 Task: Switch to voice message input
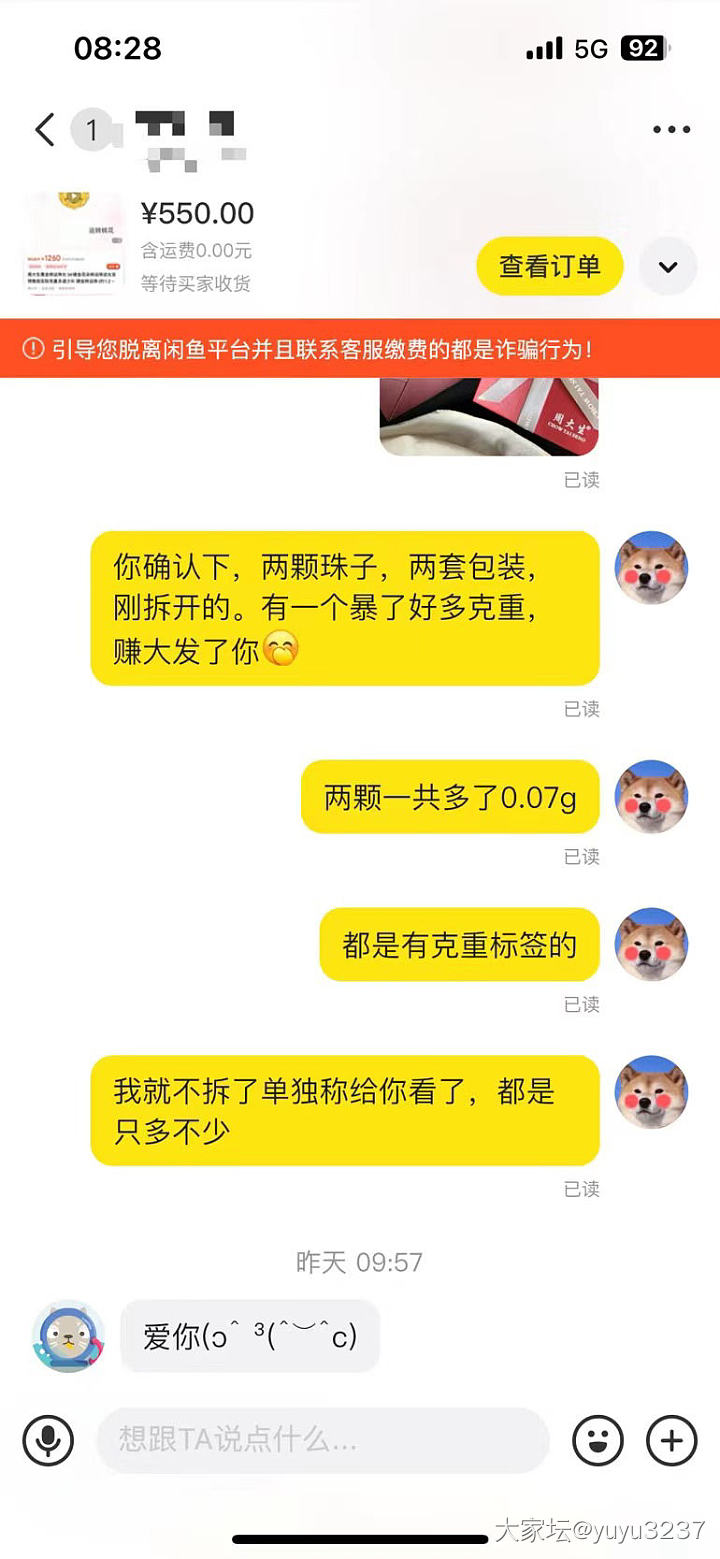pyautogui.click(x=48, y=1441)
